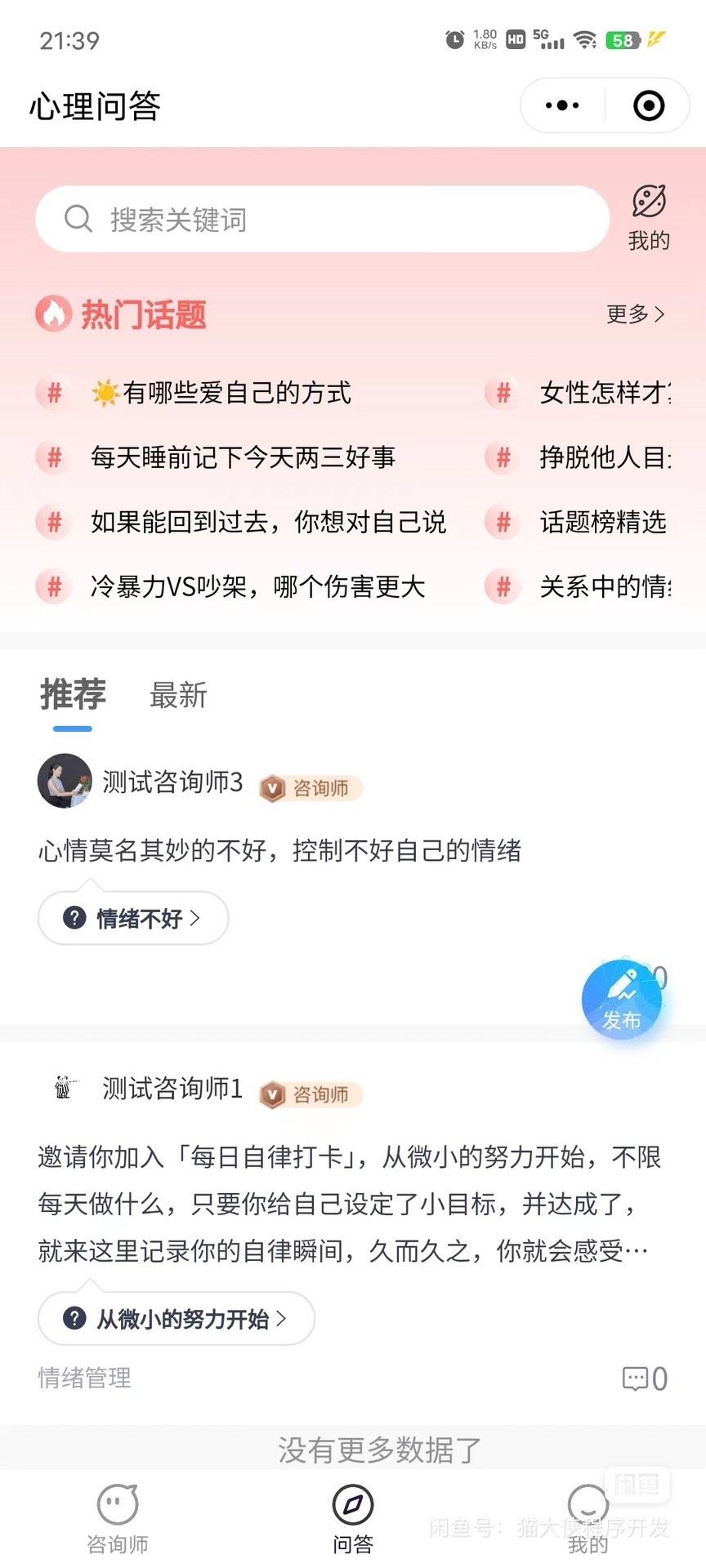This screenshot has height=1568, width=706.
Task: Open 测试咨询师3's avatar
Action: (x=64, y=781)
